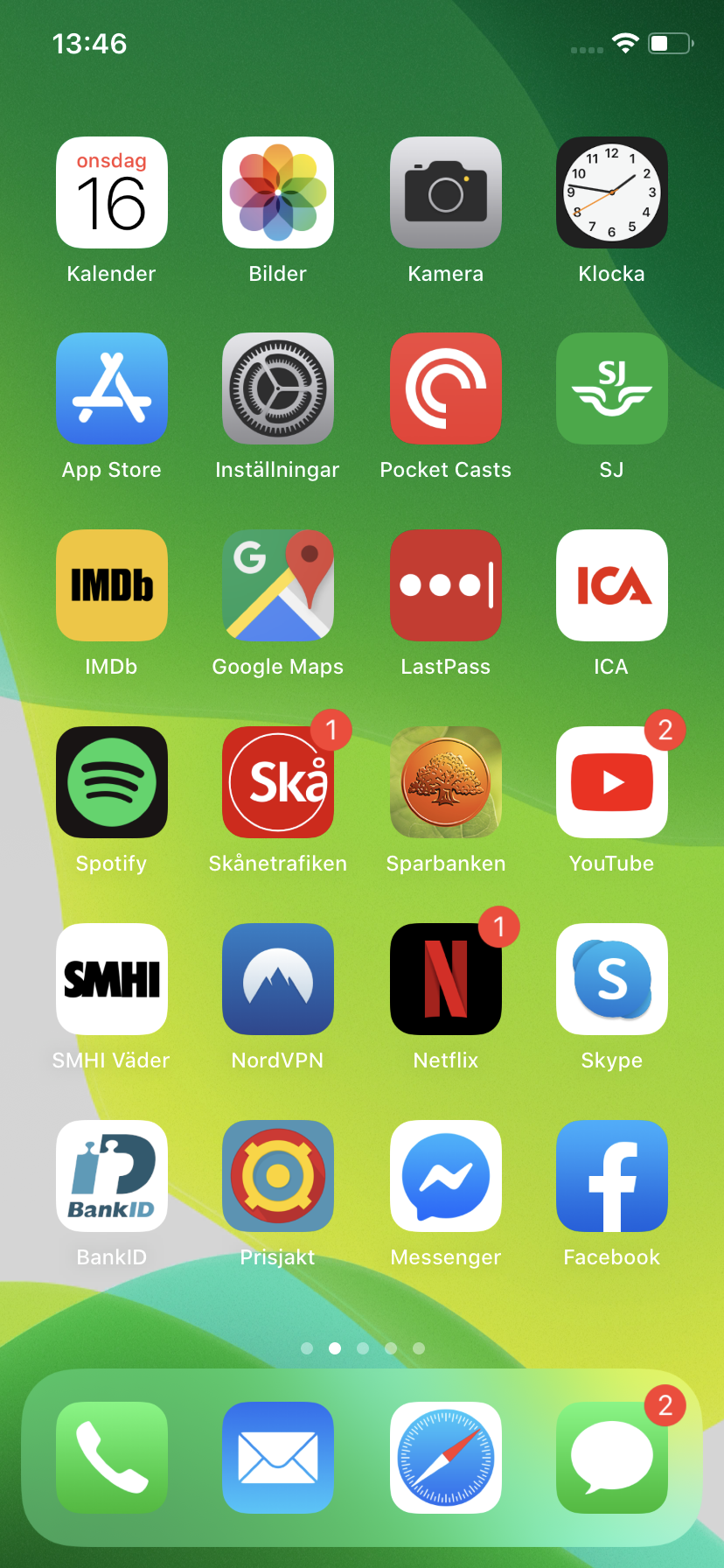
Task: Open the App Store
Action: (112, 388)
